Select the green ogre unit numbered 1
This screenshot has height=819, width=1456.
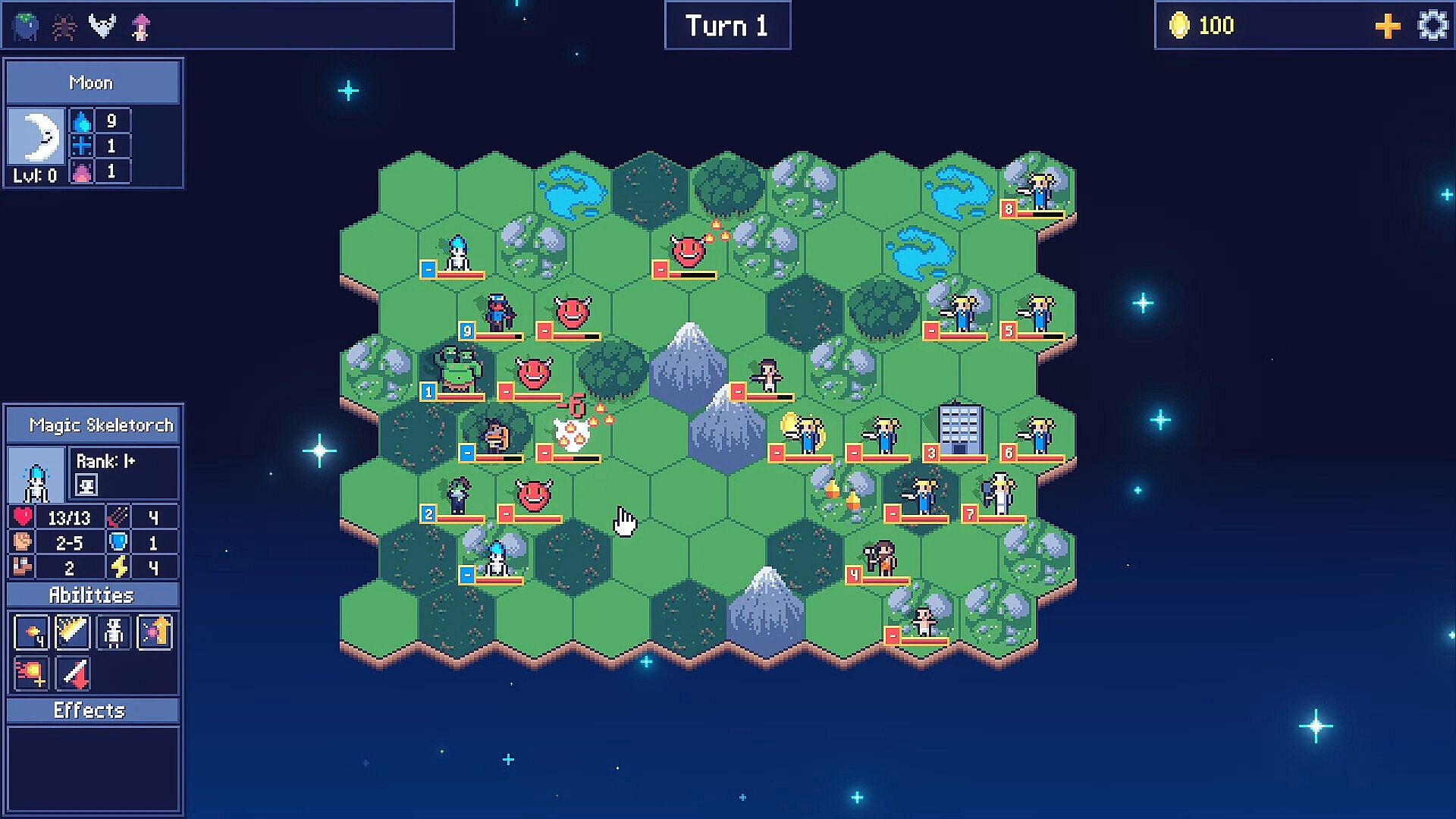457,369
